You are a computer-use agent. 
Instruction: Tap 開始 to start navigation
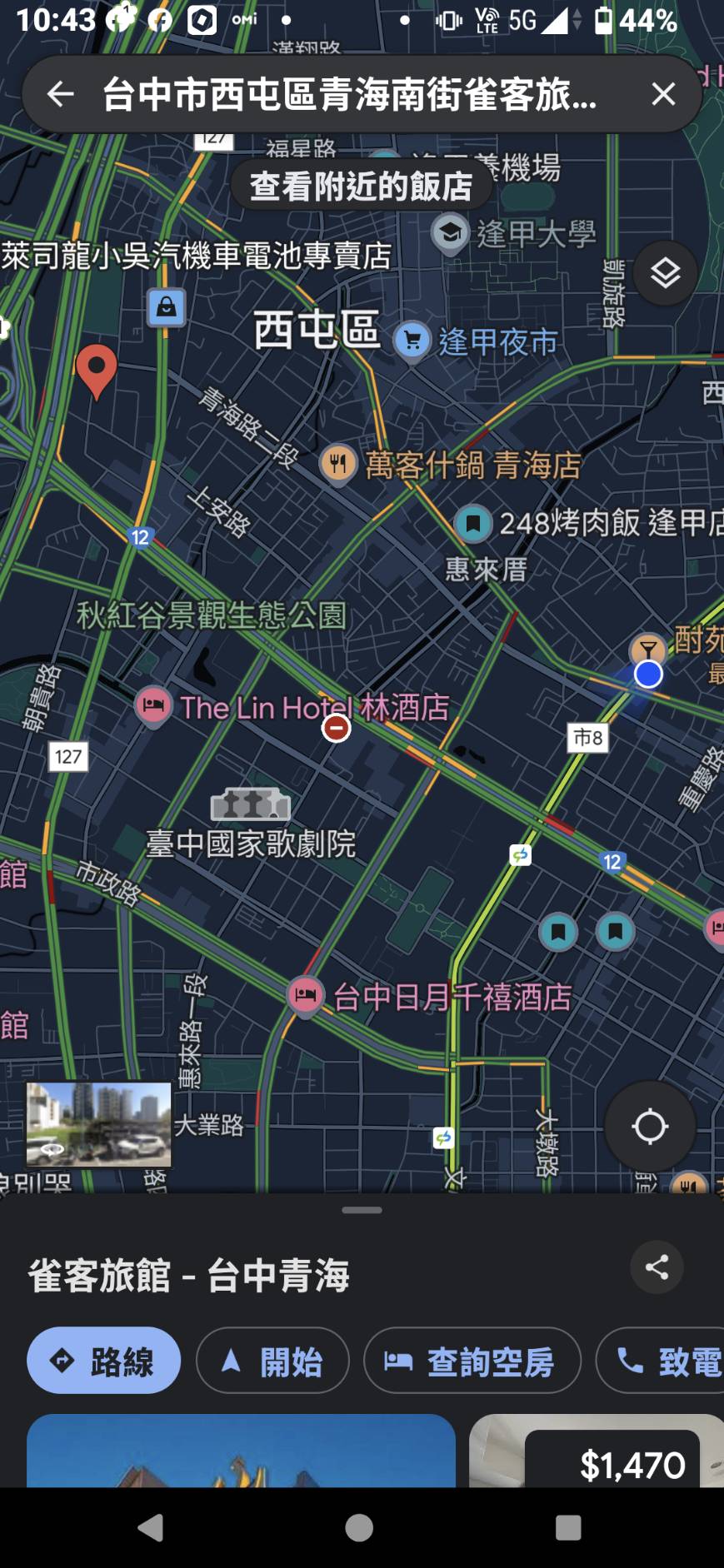272,1361
